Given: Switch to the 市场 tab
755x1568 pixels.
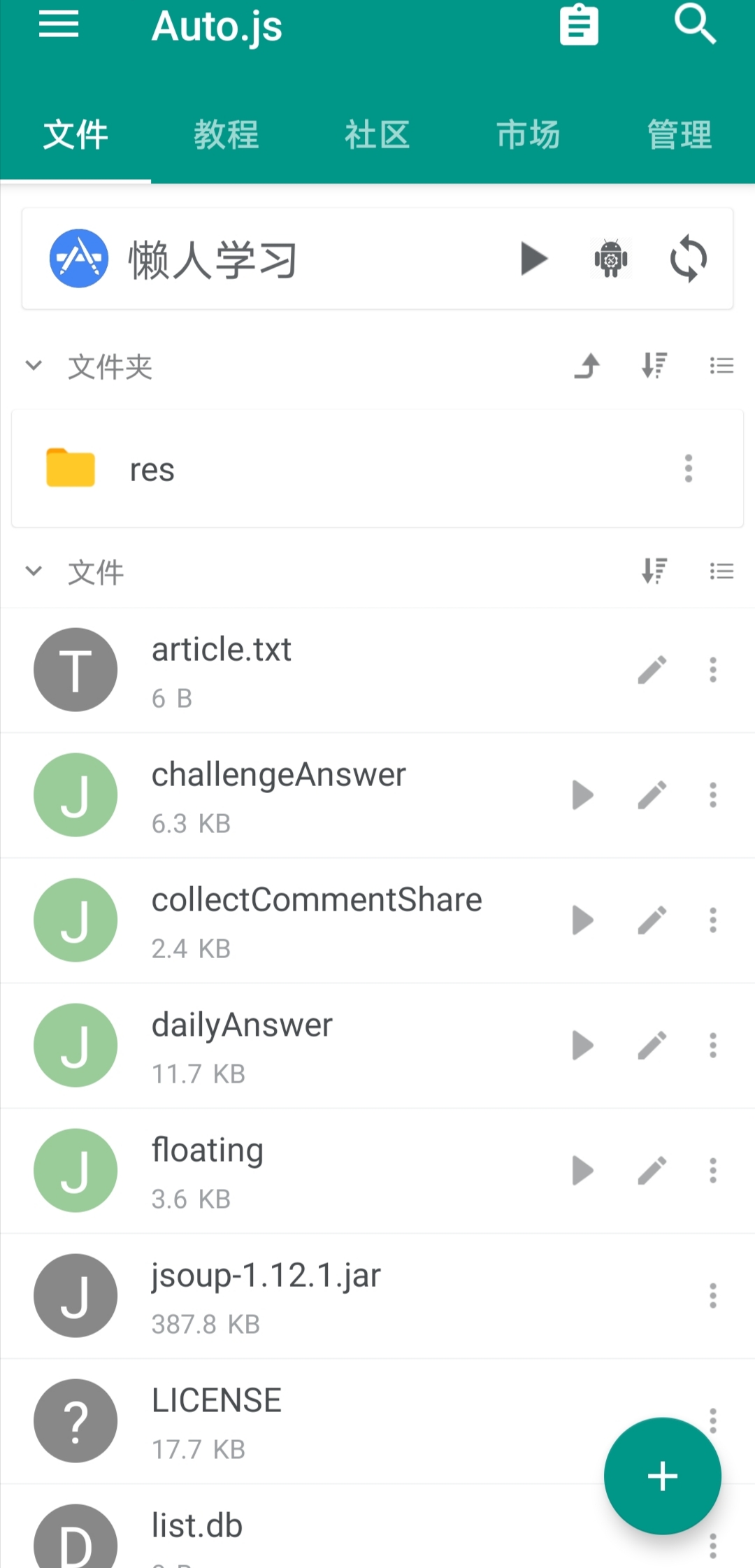Looking at the screenshot, I should pos(528,134).
